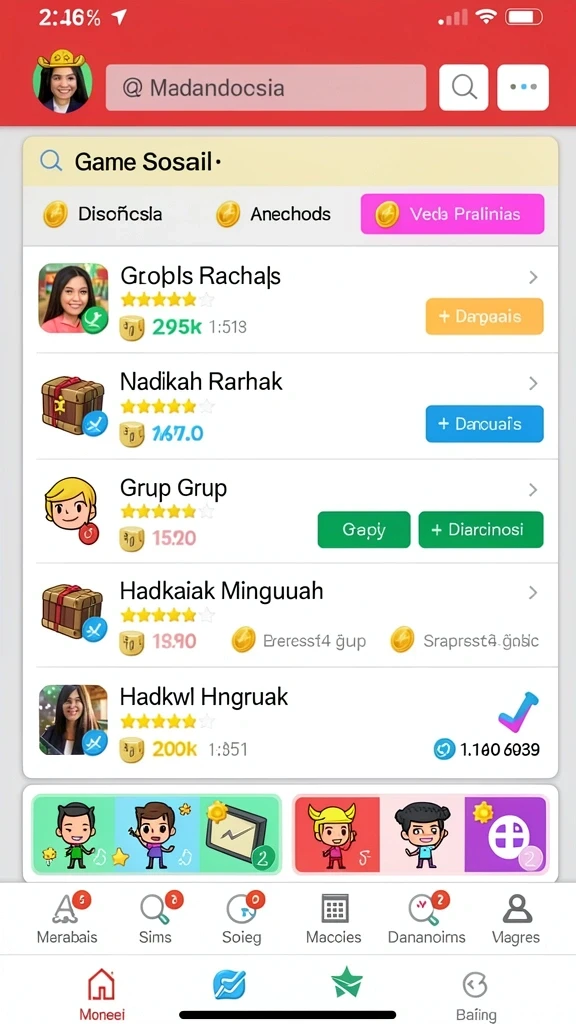Tap the green Gapiy button

pyautogui.click(x=364, y=529)
